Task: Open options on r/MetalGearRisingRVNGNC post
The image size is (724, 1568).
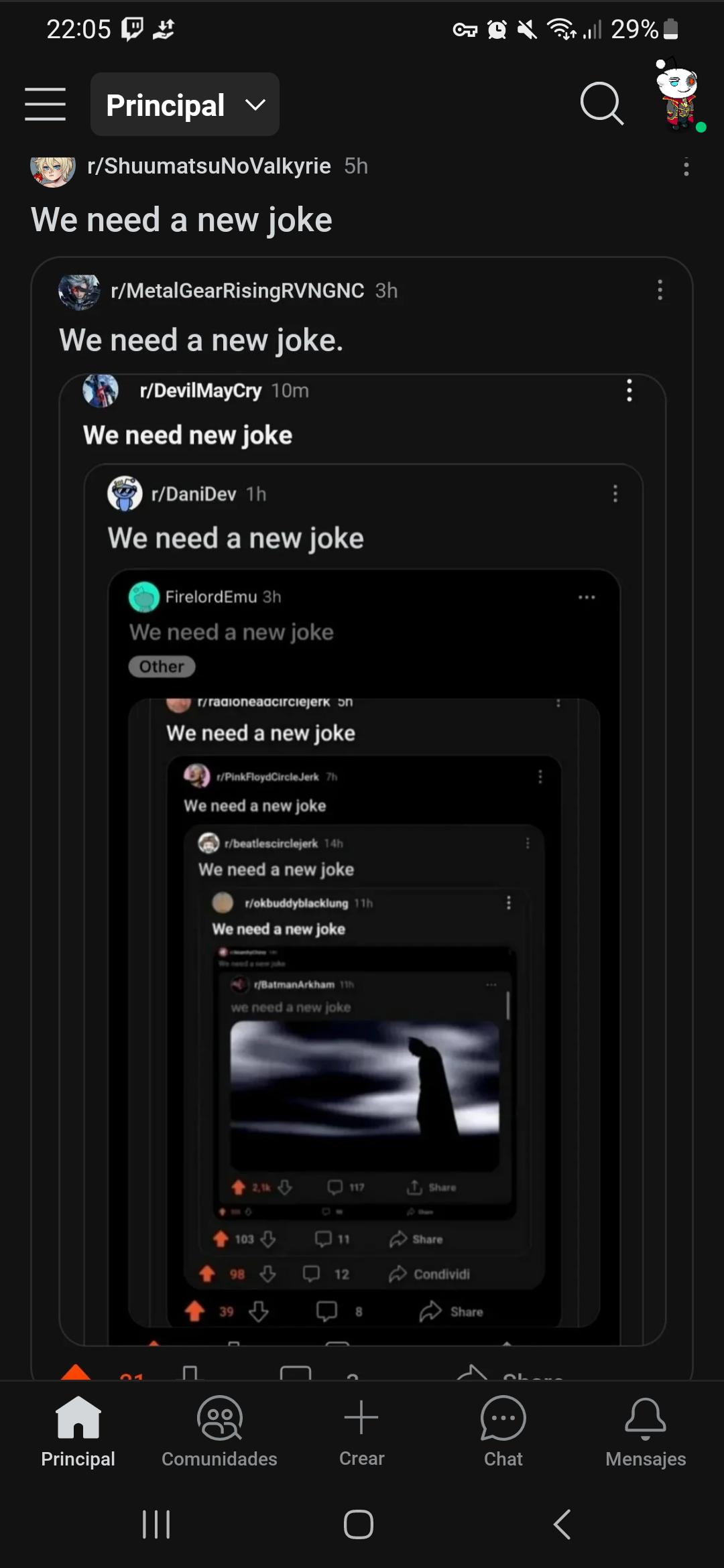Action: click(659, 290)
